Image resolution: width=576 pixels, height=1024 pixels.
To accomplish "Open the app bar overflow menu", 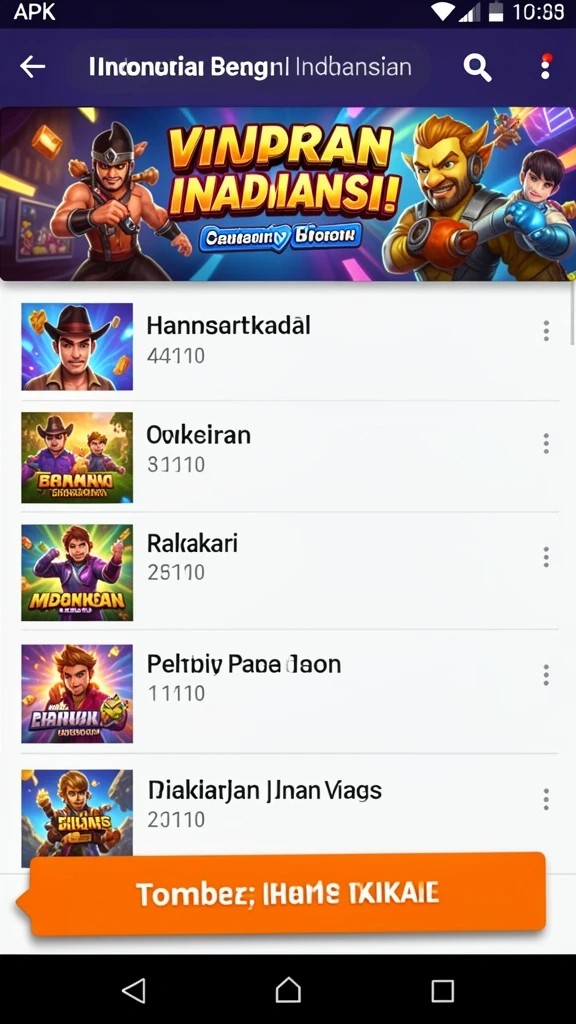I will pyautogui.click(x=546, y=67).
